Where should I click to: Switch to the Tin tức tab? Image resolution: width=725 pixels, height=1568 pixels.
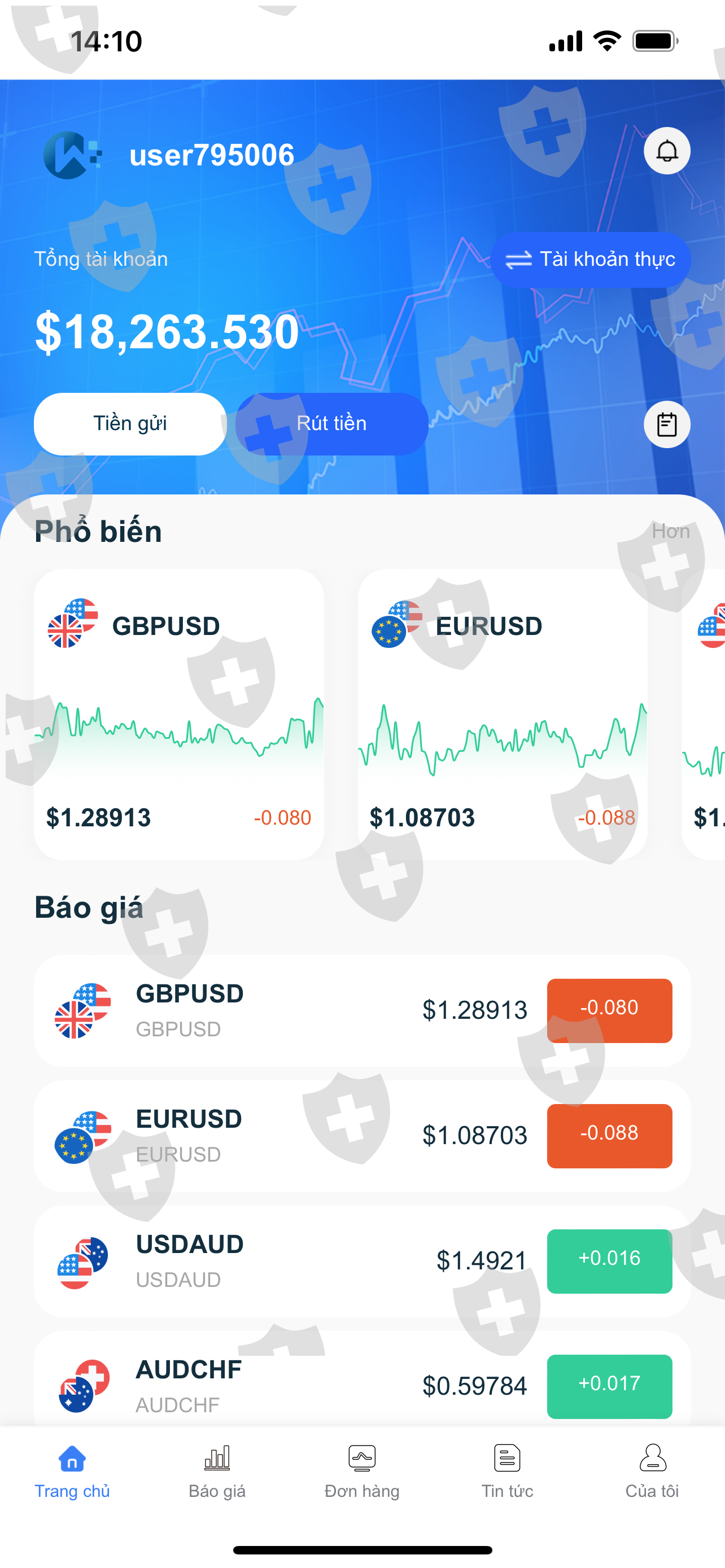507,1472
